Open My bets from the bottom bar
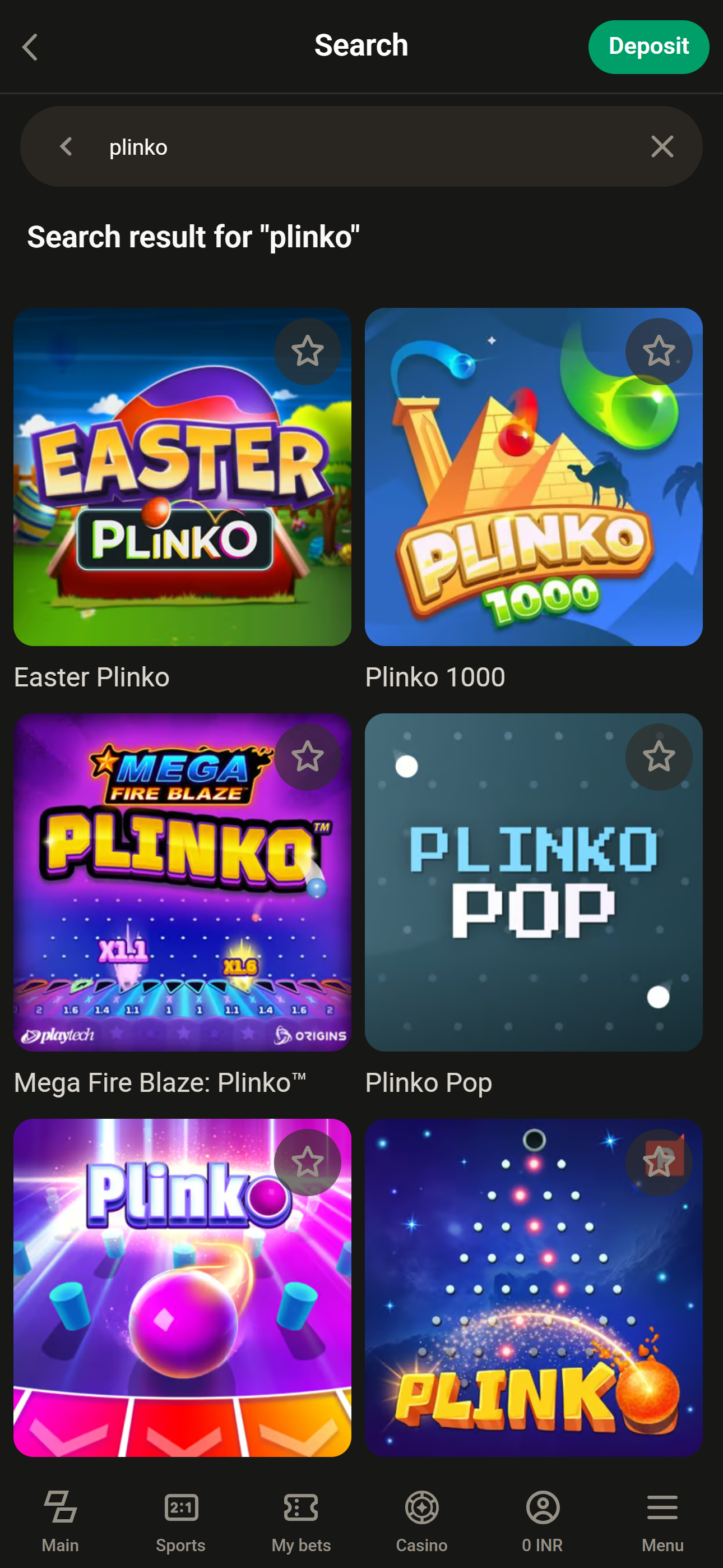 coord(302,1509)
